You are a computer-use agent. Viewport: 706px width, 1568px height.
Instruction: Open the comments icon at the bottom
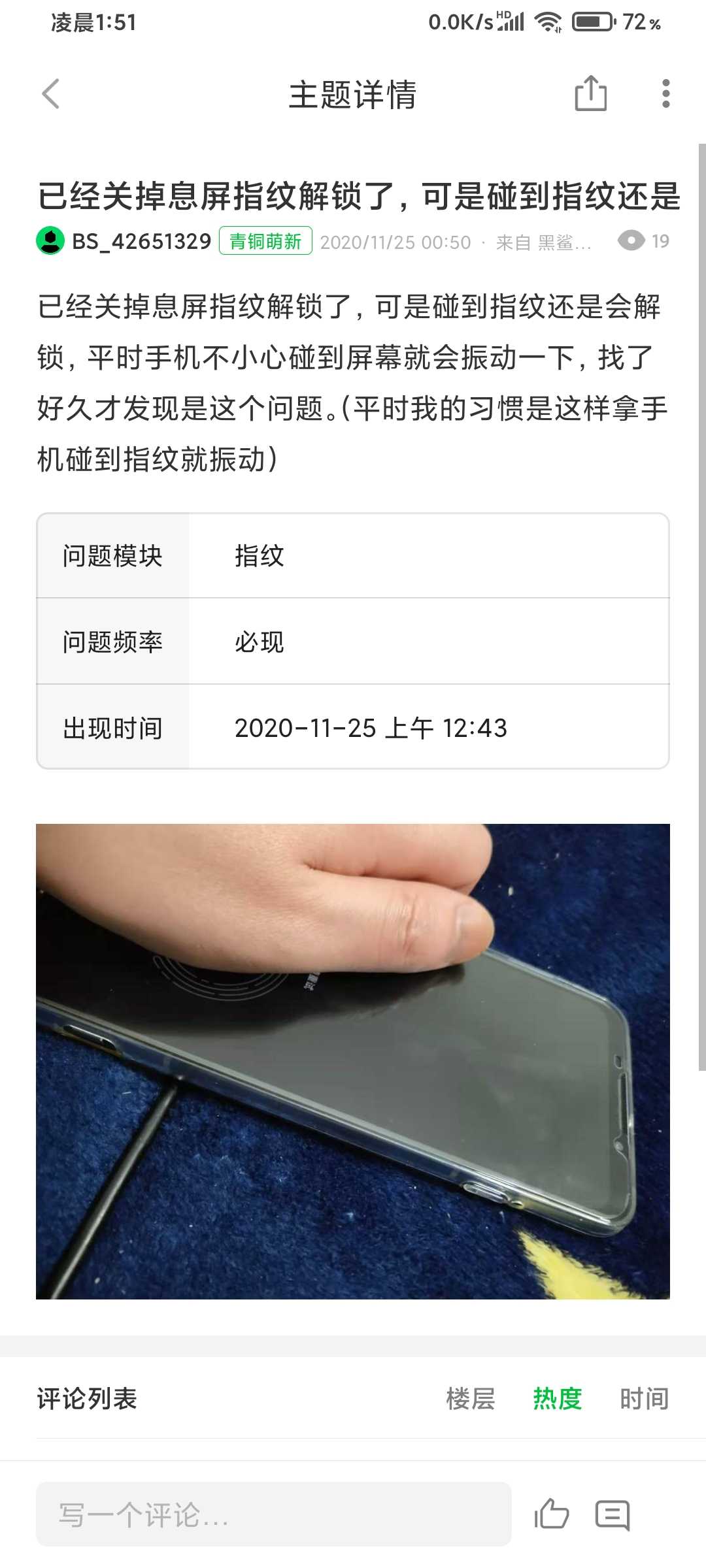tap(613, 1515)
